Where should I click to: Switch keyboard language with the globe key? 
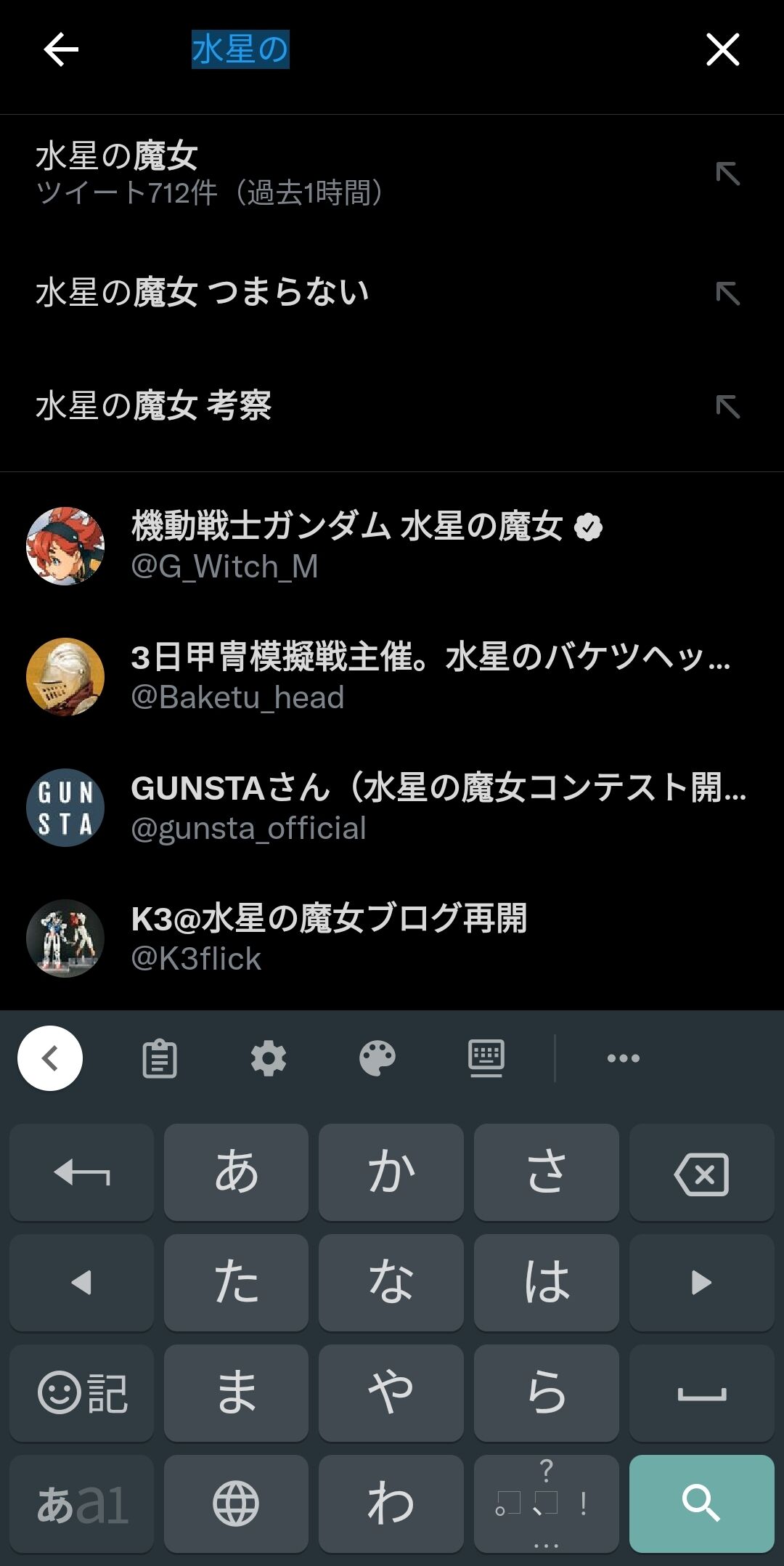(x=236, y=1503)
